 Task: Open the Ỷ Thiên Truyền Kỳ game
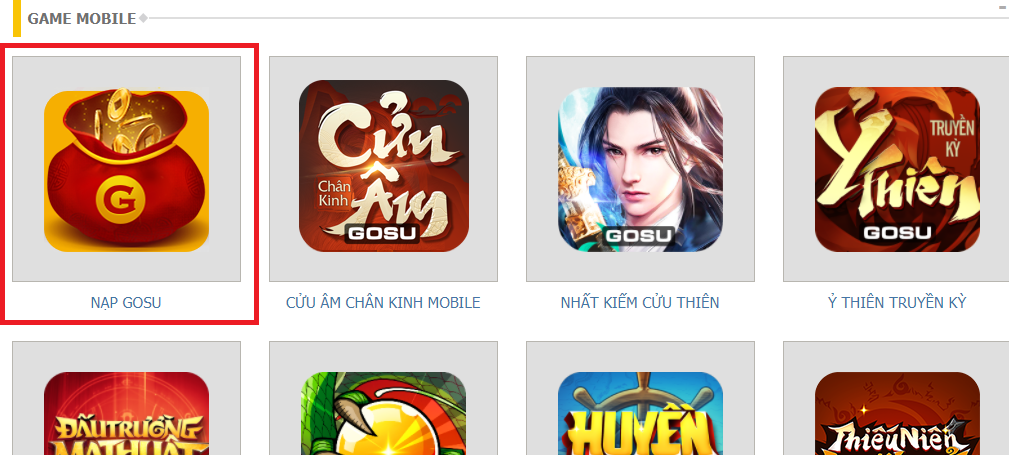pos(896,169)
